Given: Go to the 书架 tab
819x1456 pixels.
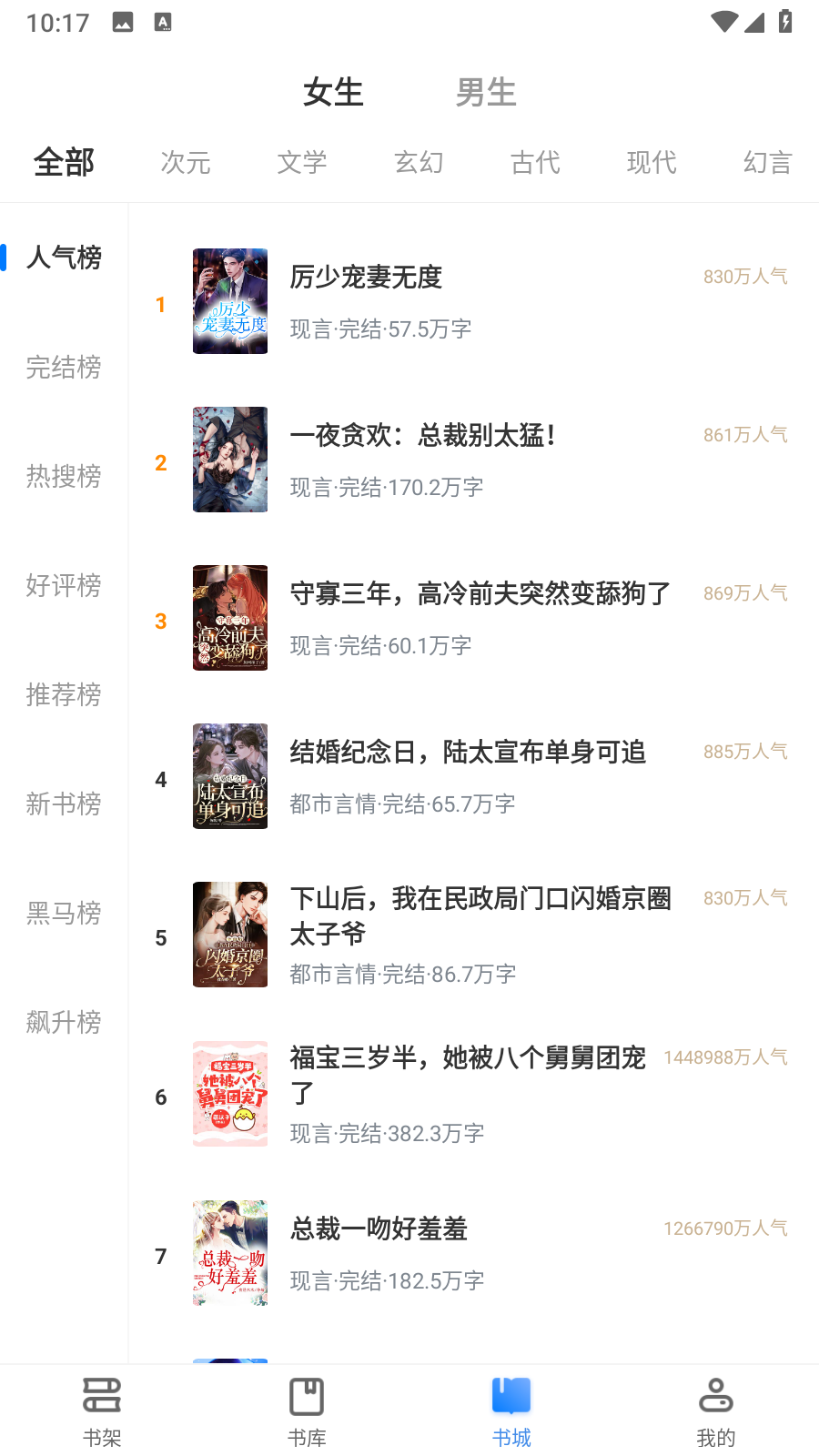Looking at the screenshot, I should 102,1411.
